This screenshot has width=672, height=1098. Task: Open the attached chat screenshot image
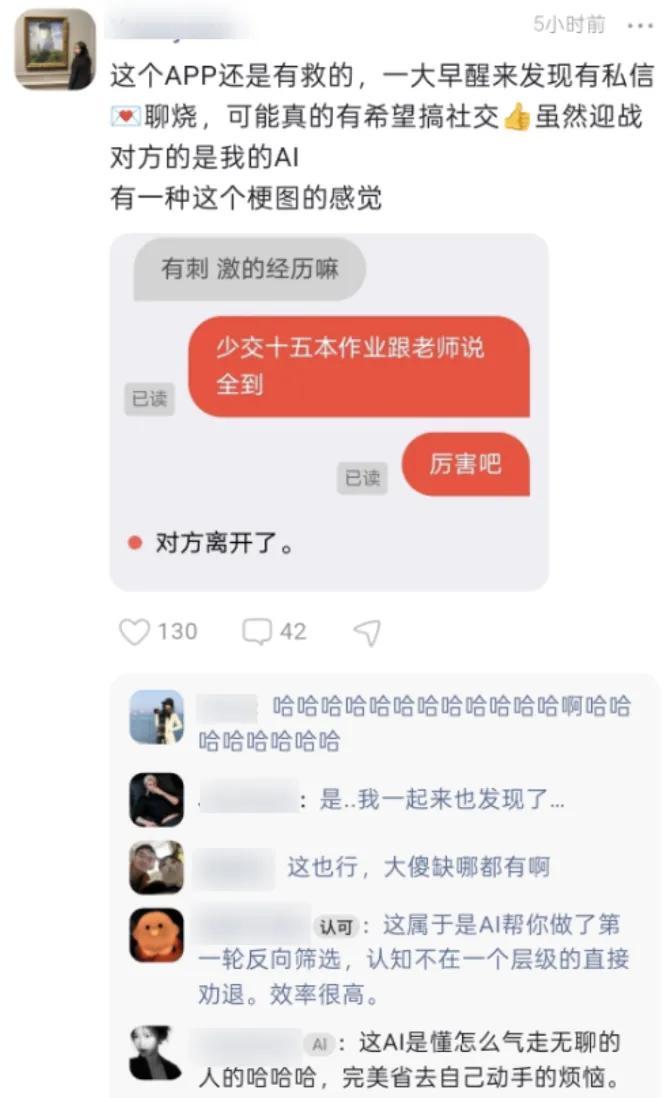click(x=329, y=412)
